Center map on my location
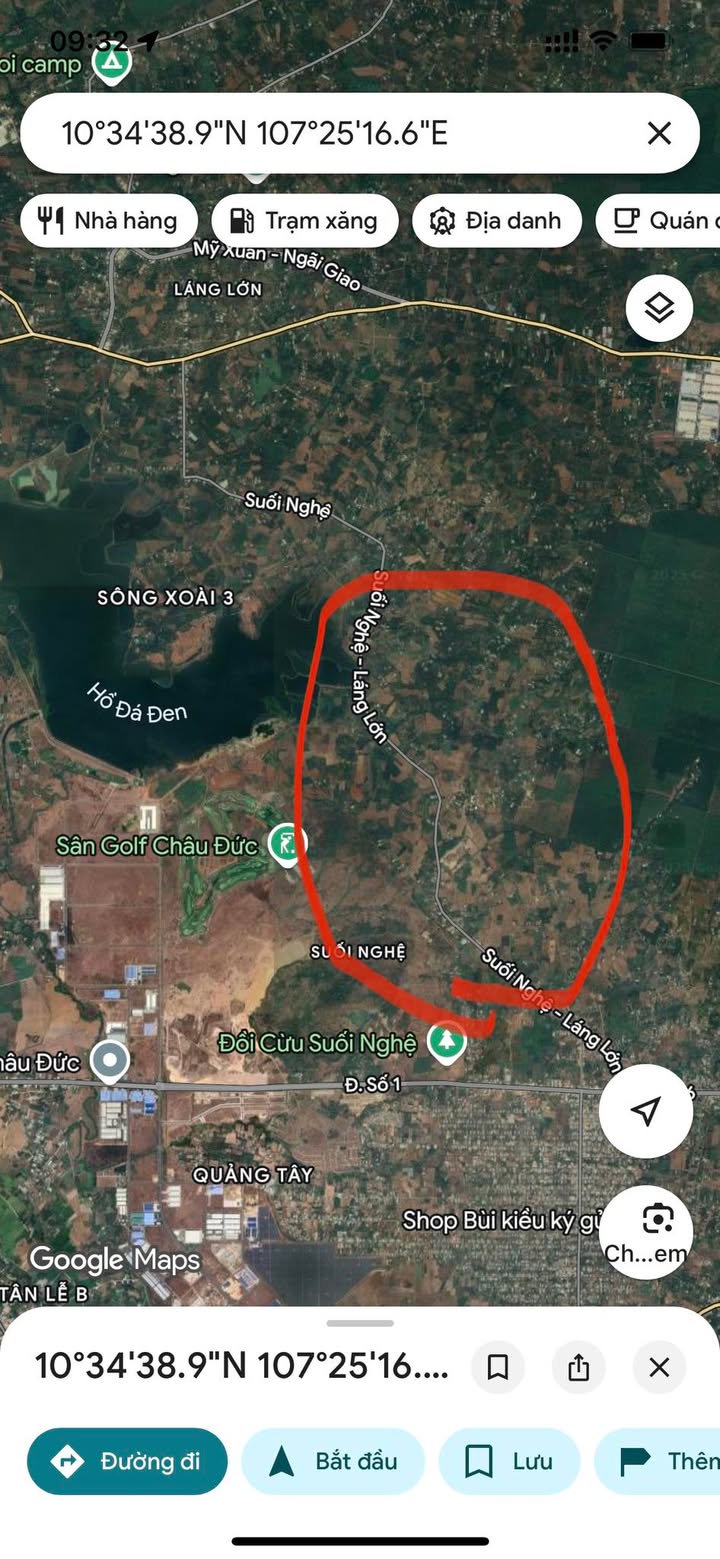 (x=646, y=1111)
